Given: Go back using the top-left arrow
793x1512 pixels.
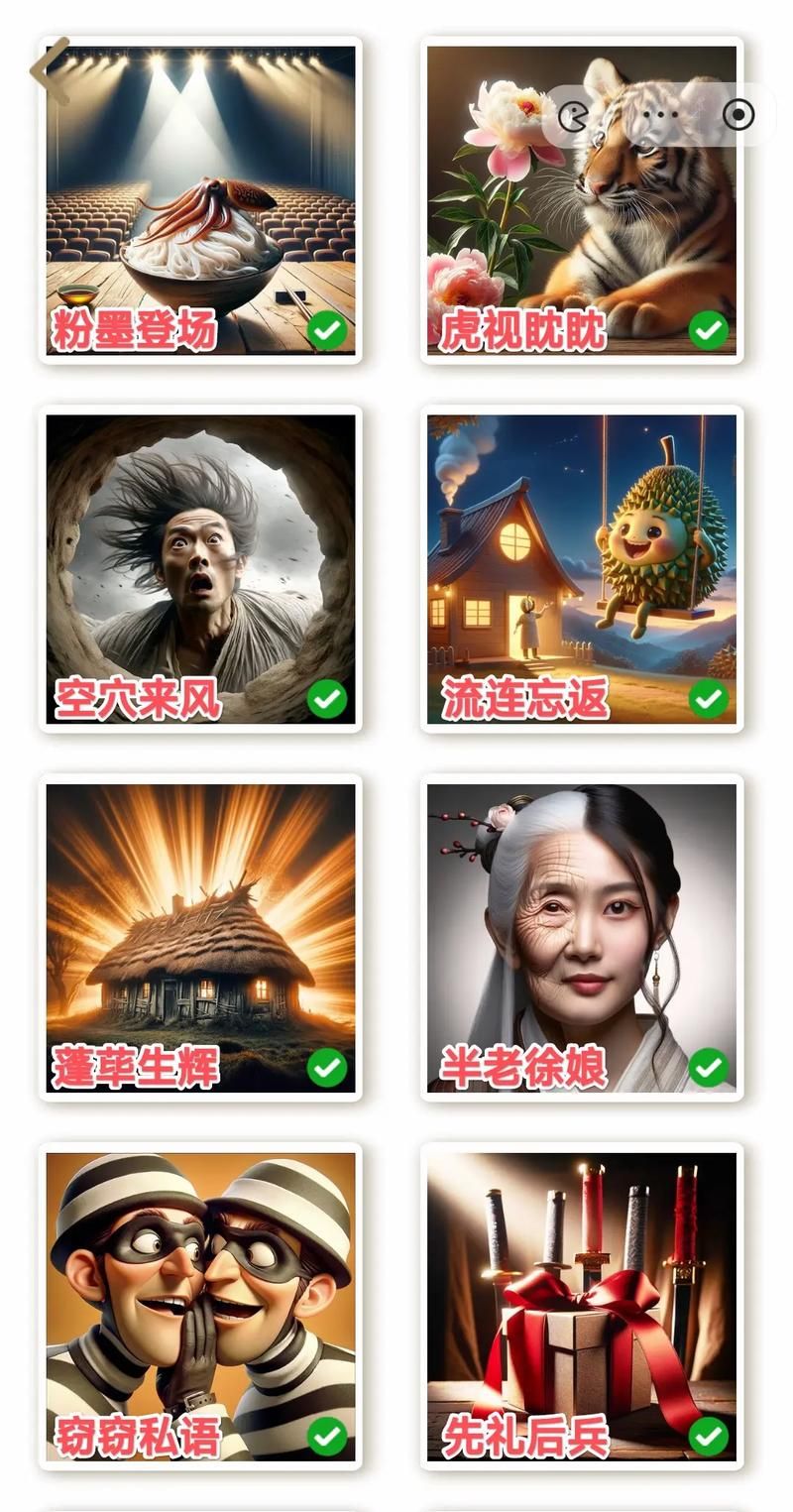Looking at the screenshot, I should (x=50, y=69).
